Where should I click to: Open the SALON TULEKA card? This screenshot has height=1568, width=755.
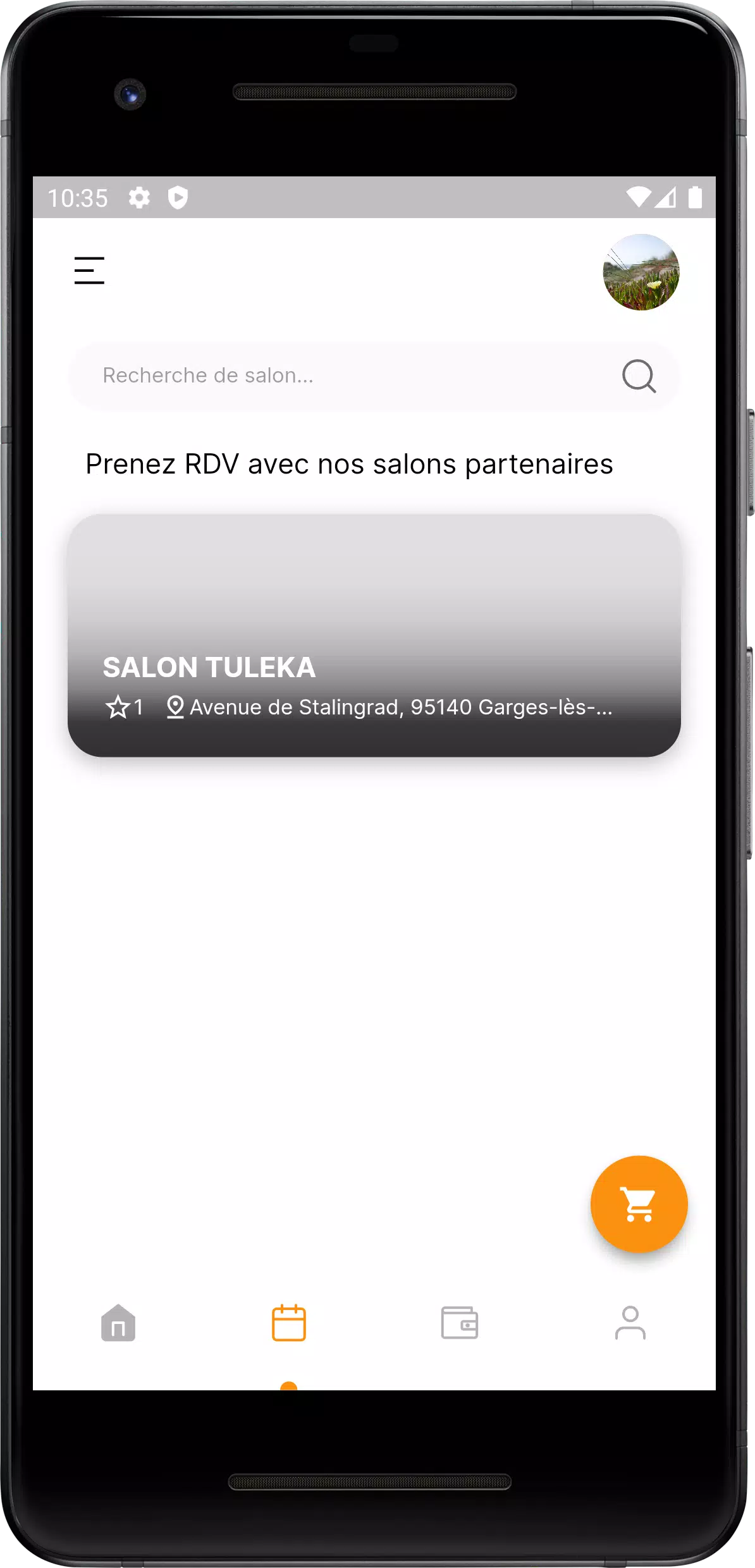[x=374, y=635]
